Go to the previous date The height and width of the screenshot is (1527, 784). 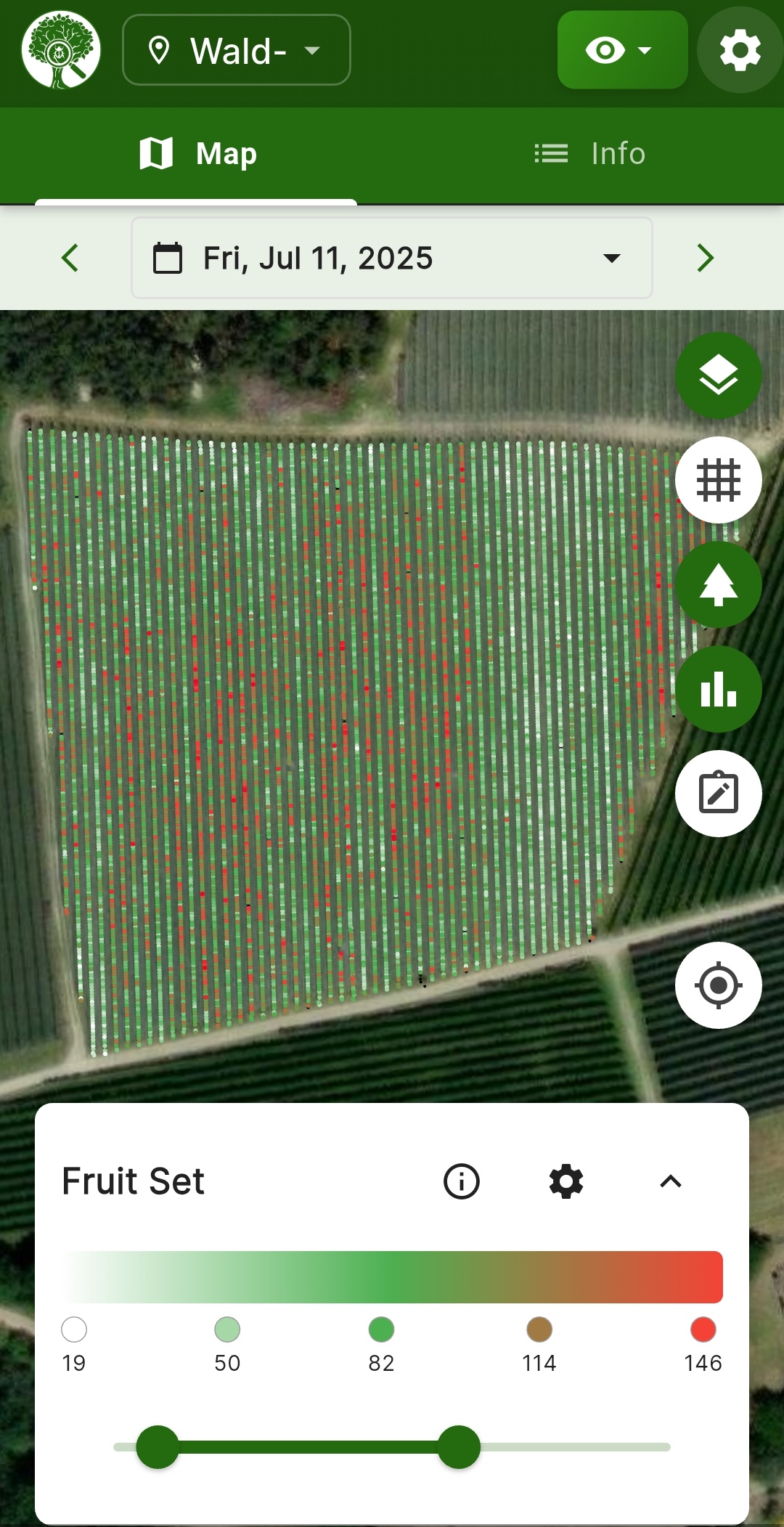70,258
